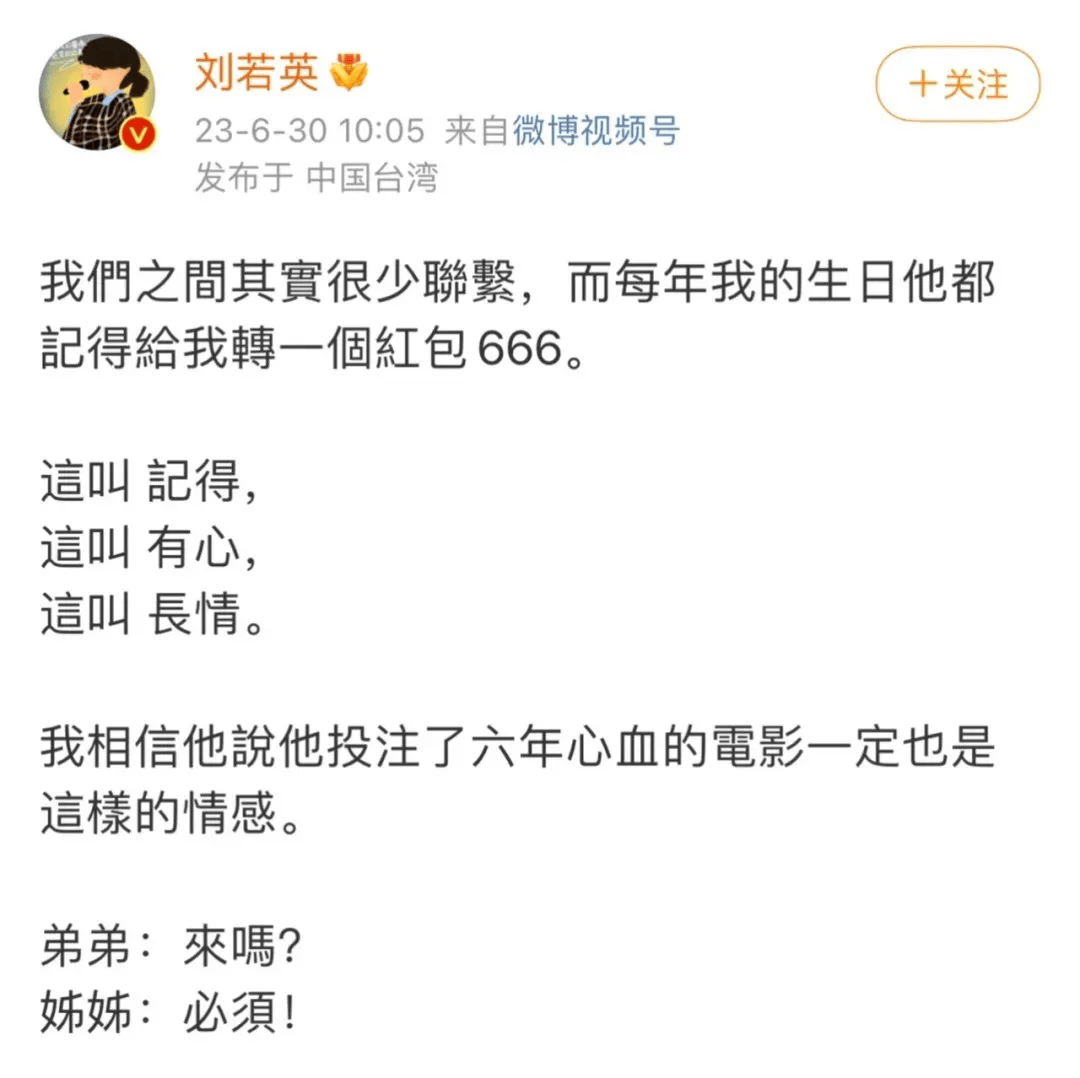The width and height of the screenshot is (1080, 1078).
Task: Open the 微博视频号 source link
Action: 596,131
